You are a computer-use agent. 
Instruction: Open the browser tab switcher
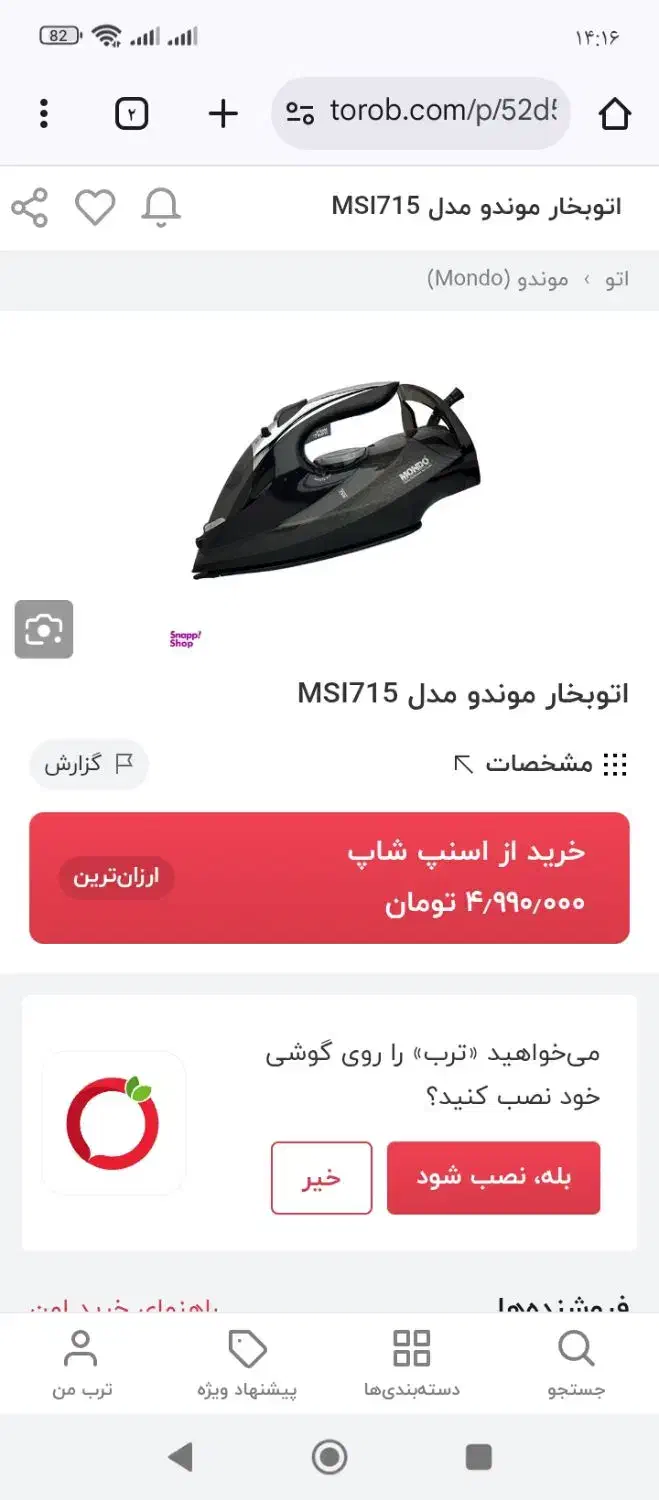point(132,114)
